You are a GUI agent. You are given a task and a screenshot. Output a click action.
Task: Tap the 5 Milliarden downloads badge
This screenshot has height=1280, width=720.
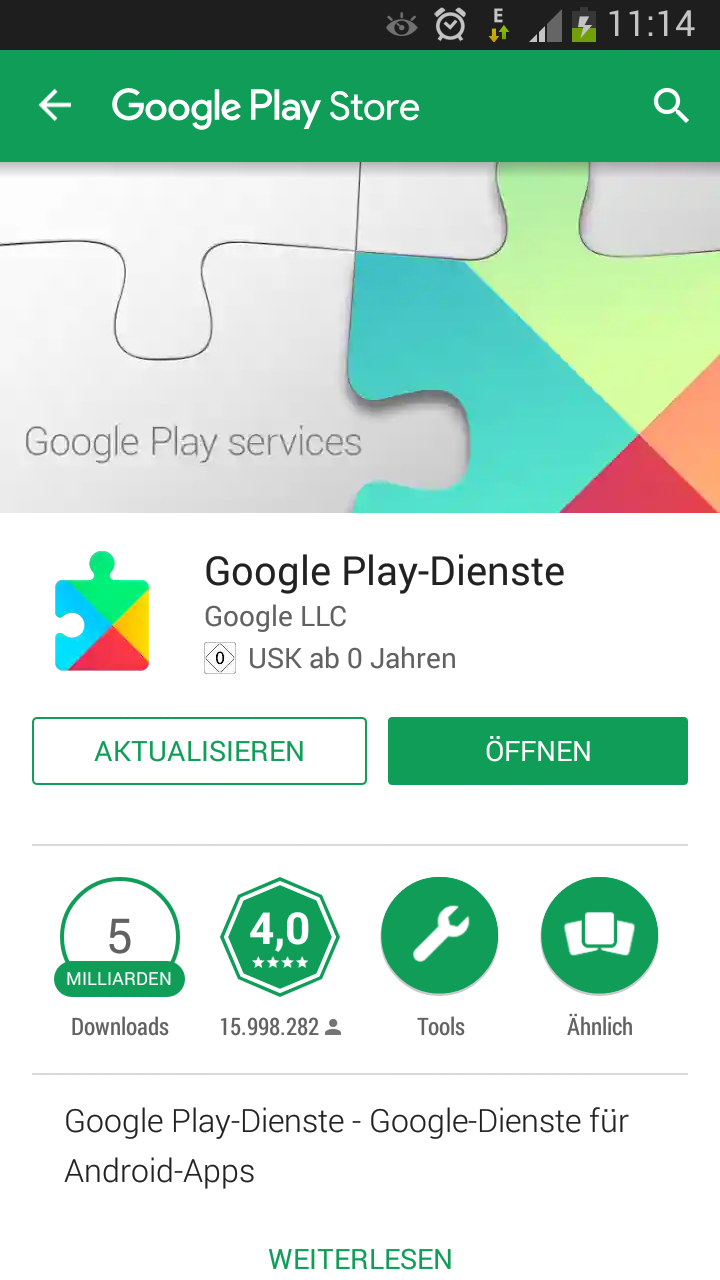pyautogui.click(x=120, y=937)
